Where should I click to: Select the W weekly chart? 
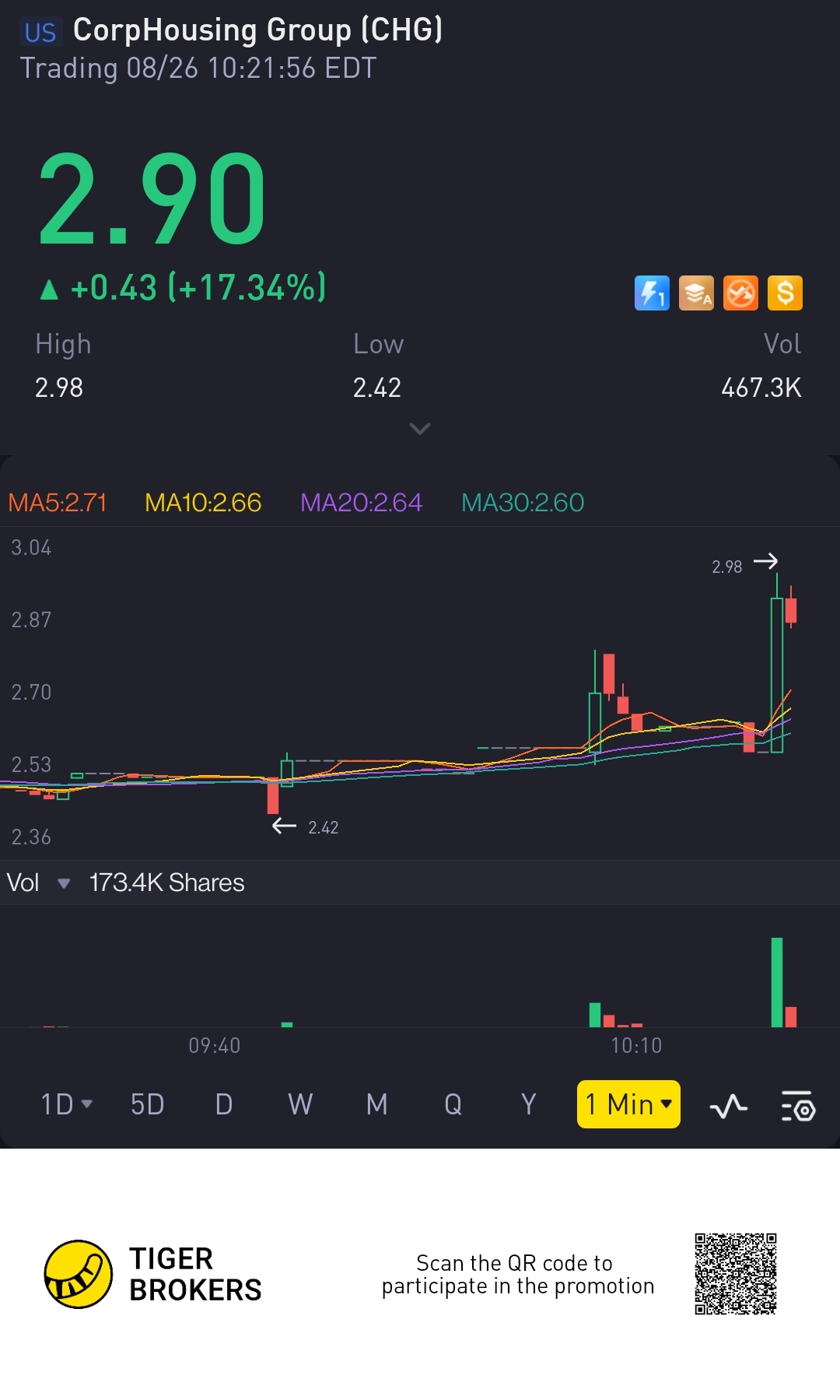coord(300,1104)
